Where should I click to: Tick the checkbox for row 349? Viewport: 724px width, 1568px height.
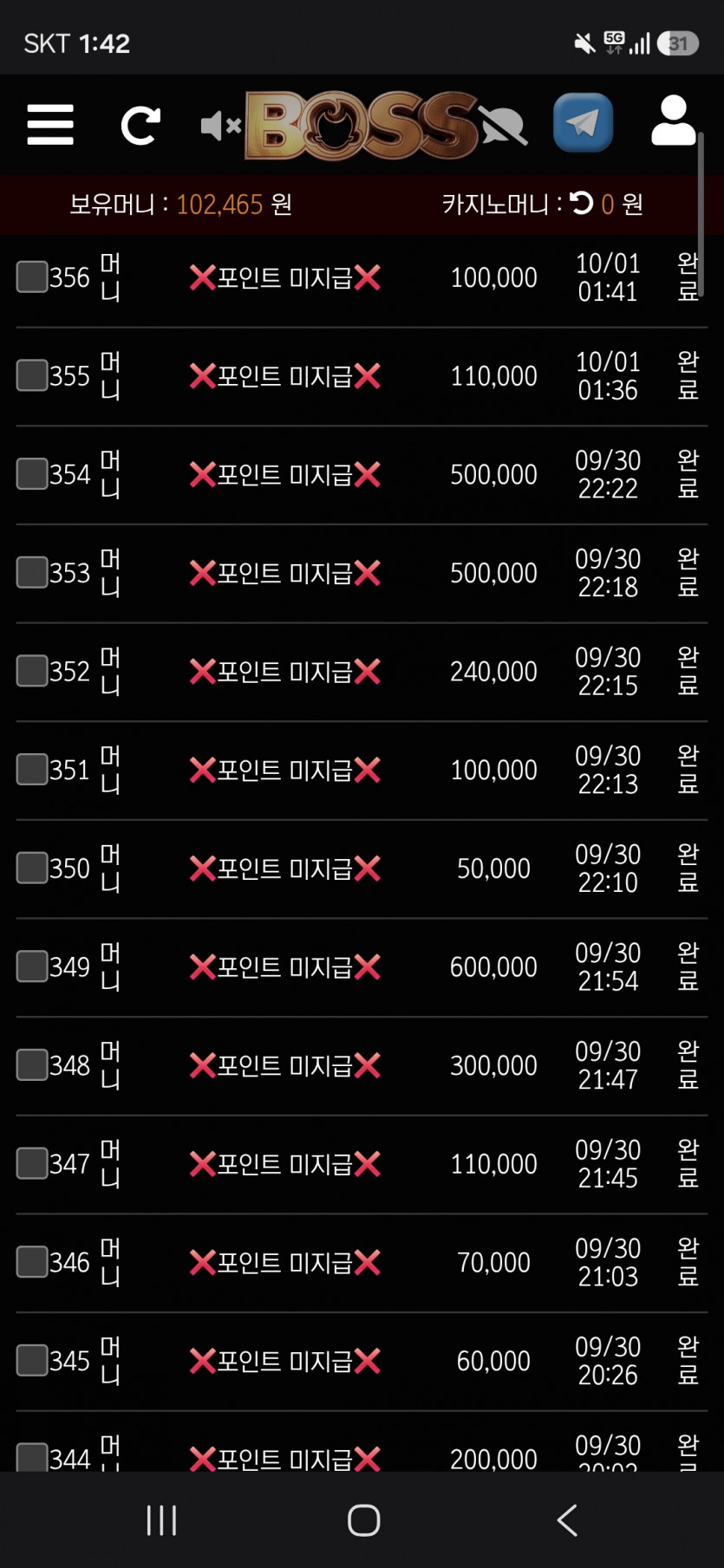pyautogui.click(x=32, y=966)
